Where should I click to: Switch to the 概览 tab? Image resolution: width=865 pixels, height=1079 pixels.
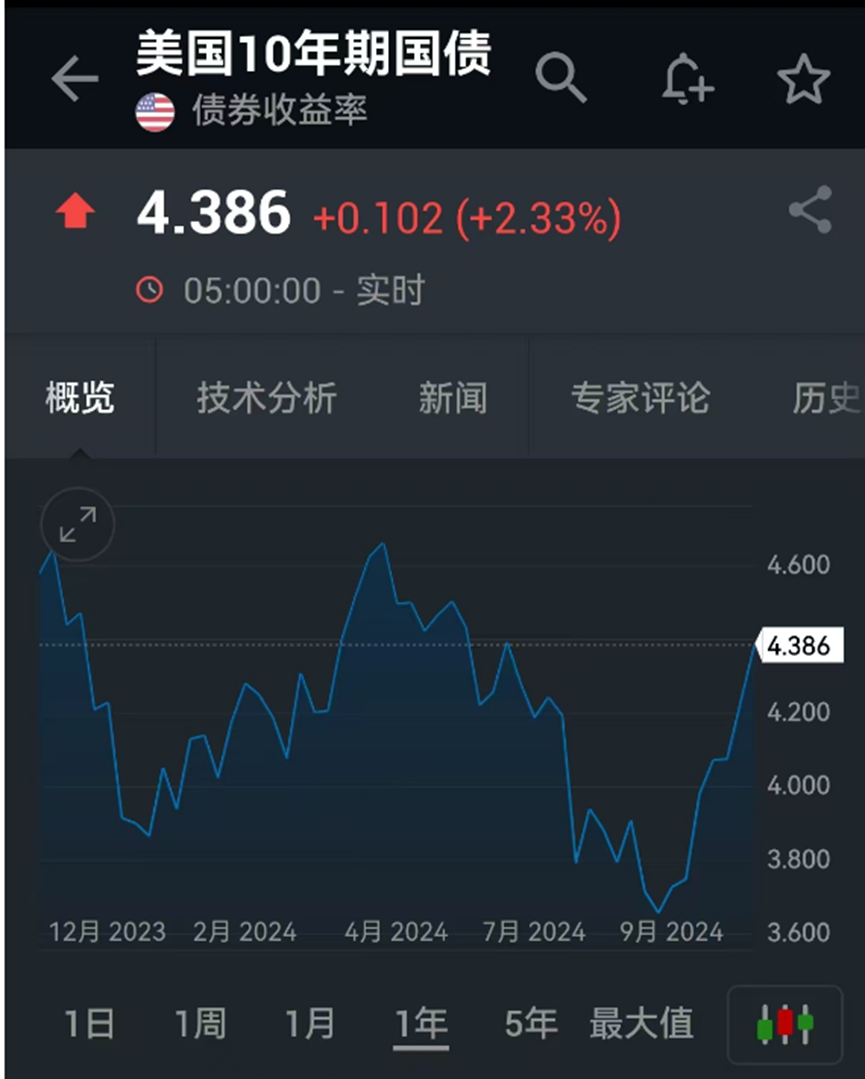(80, 398)
